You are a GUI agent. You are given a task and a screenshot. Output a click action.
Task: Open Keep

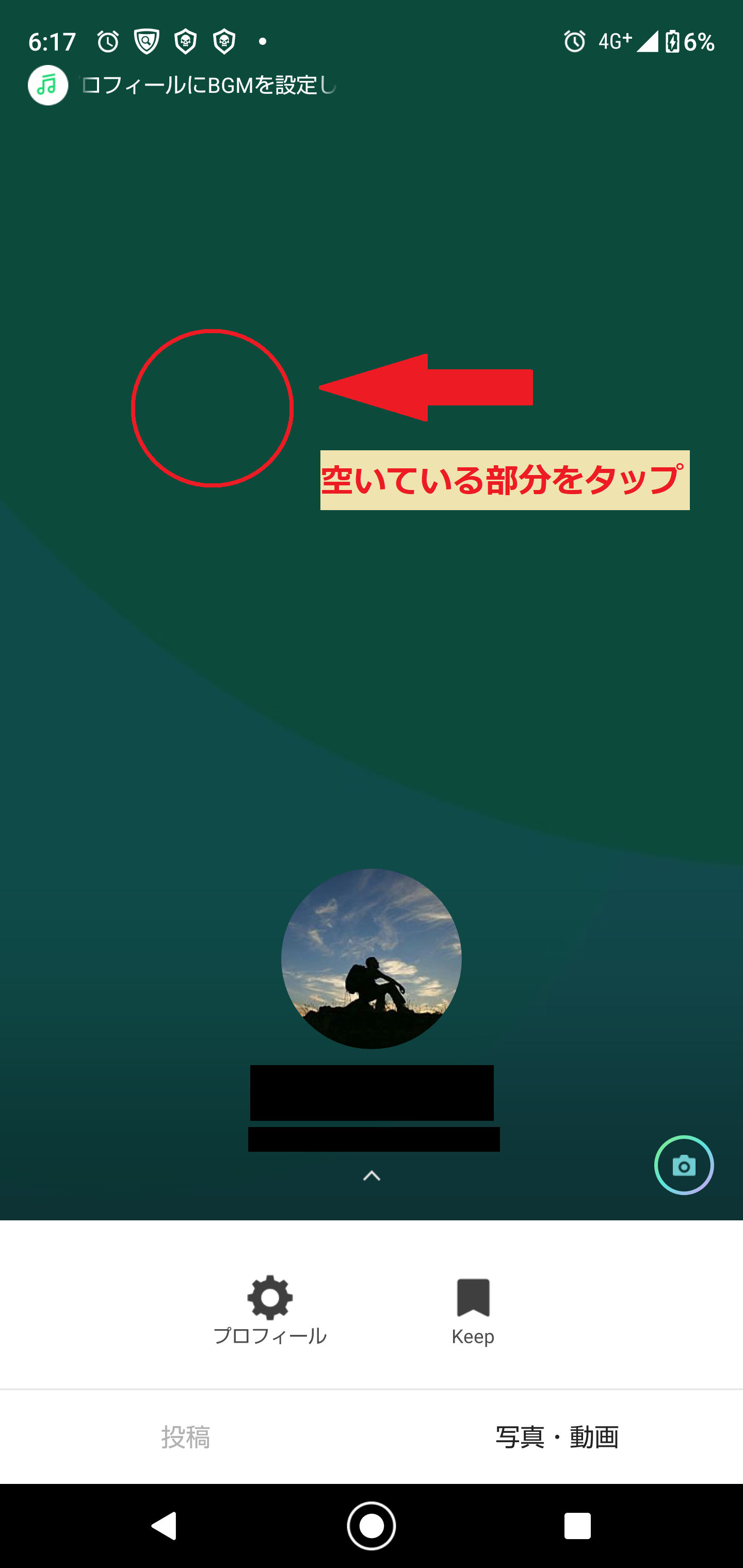[x=473, y=1309]
